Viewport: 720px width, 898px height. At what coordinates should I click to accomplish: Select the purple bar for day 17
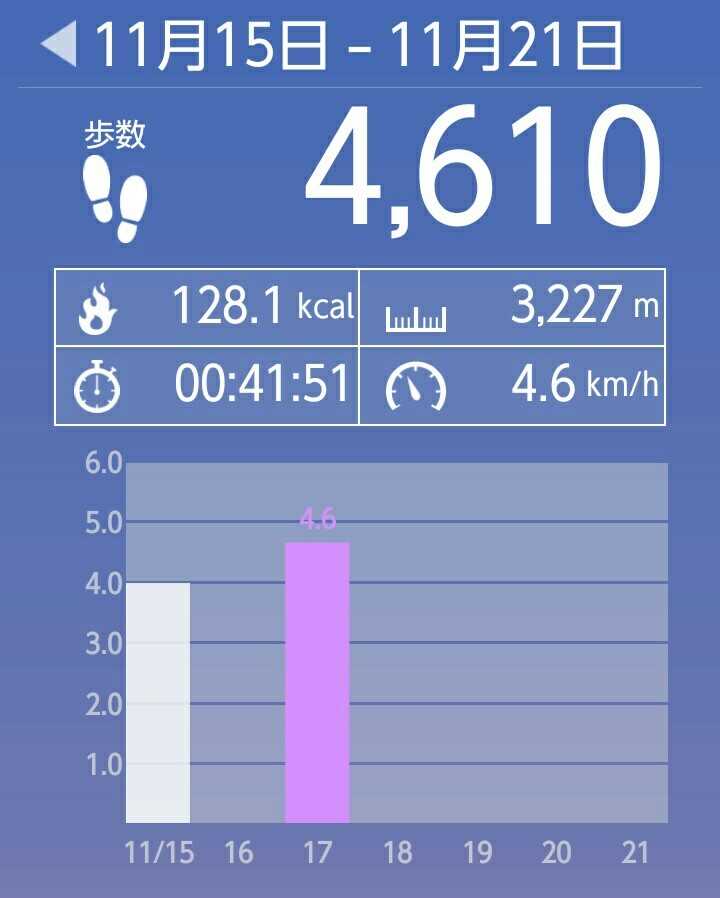(x=317, y=682)
